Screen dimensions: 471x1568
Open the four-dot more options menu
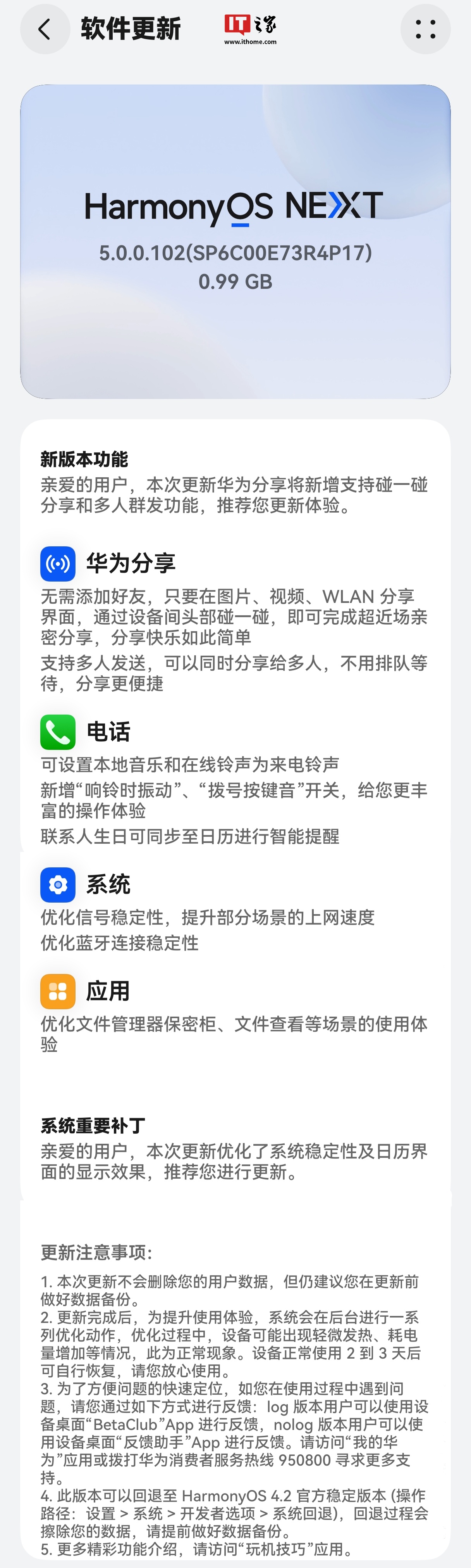425,29
